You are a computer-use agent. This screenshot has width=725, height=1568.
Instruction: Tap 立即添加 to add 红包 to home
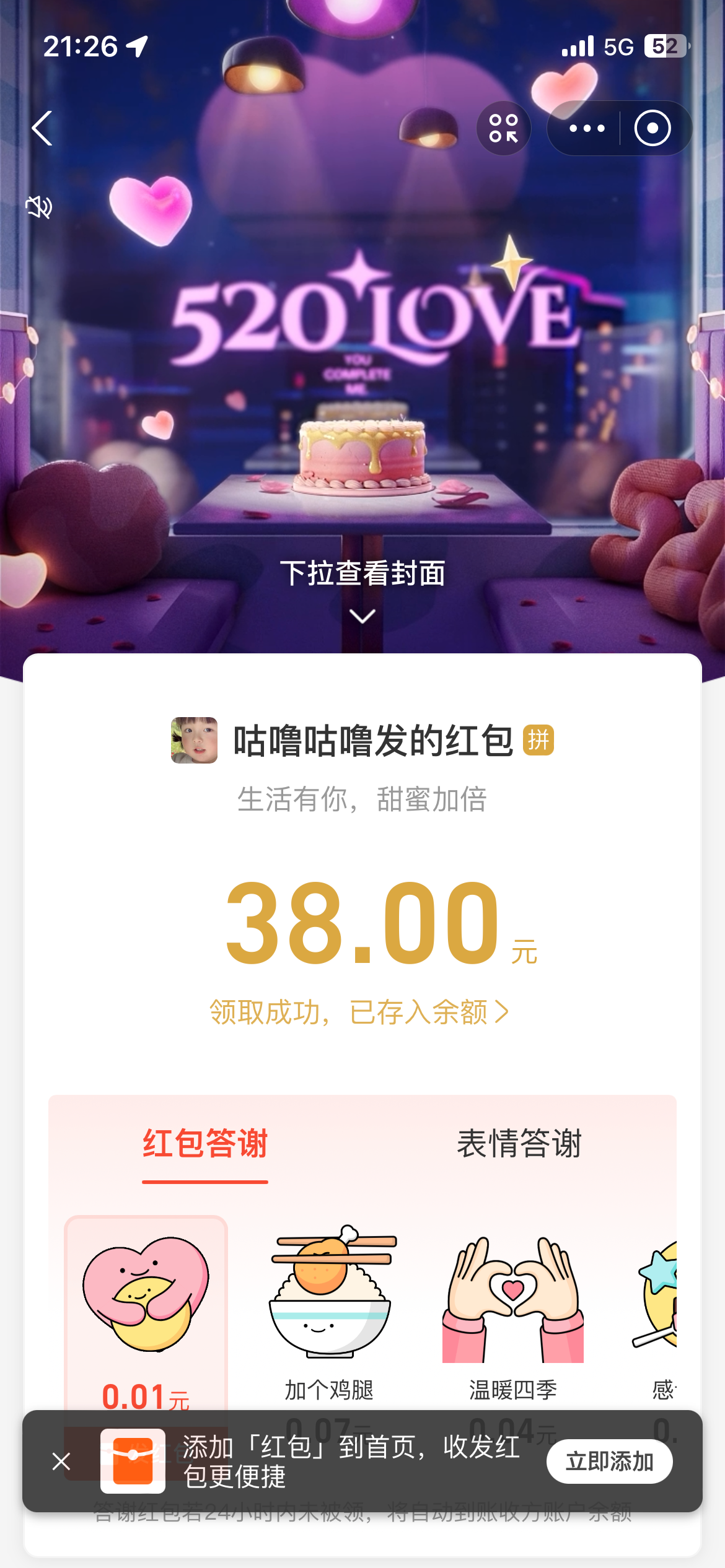click(609, 1461)
